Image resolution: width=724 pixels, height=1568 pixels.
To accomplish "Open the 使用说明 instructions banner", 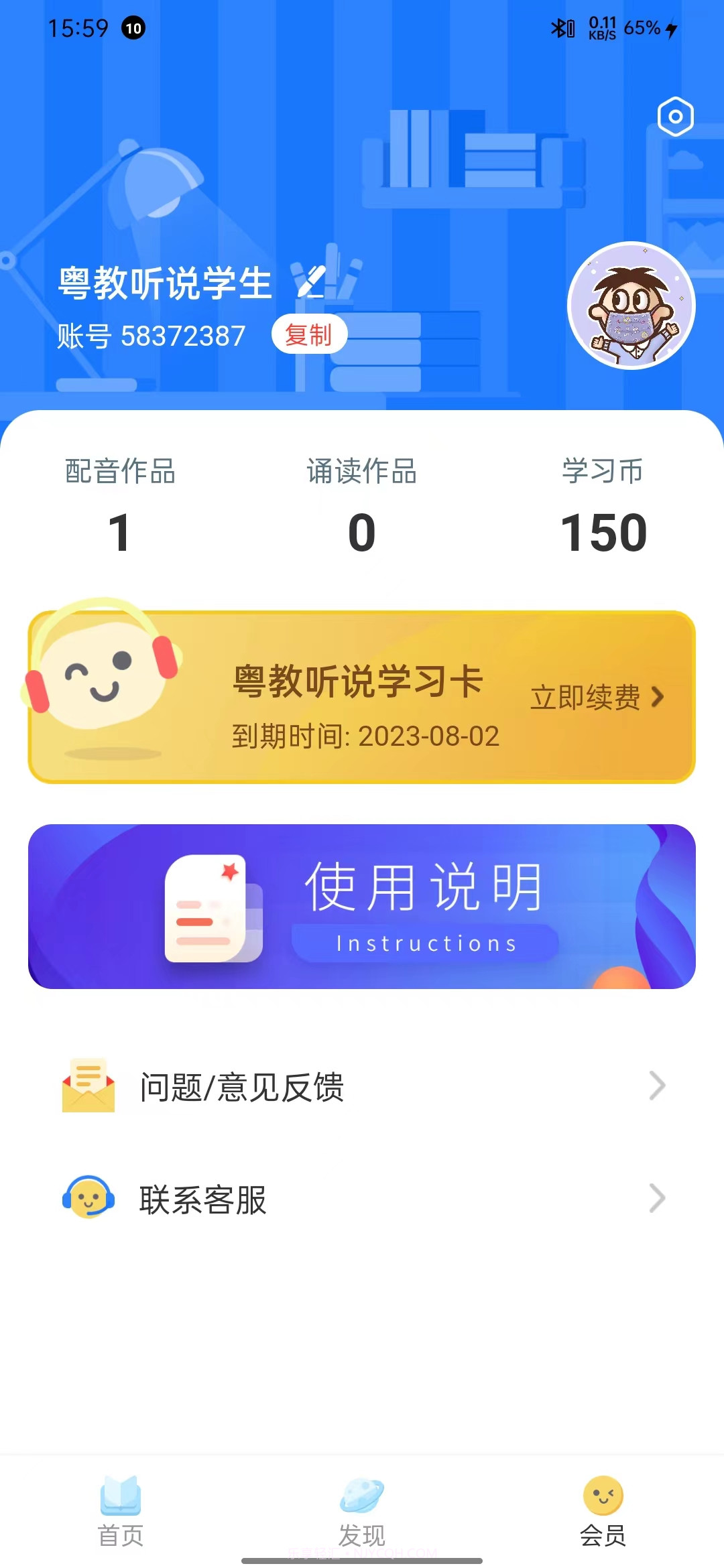I will (x=362, y=906).
